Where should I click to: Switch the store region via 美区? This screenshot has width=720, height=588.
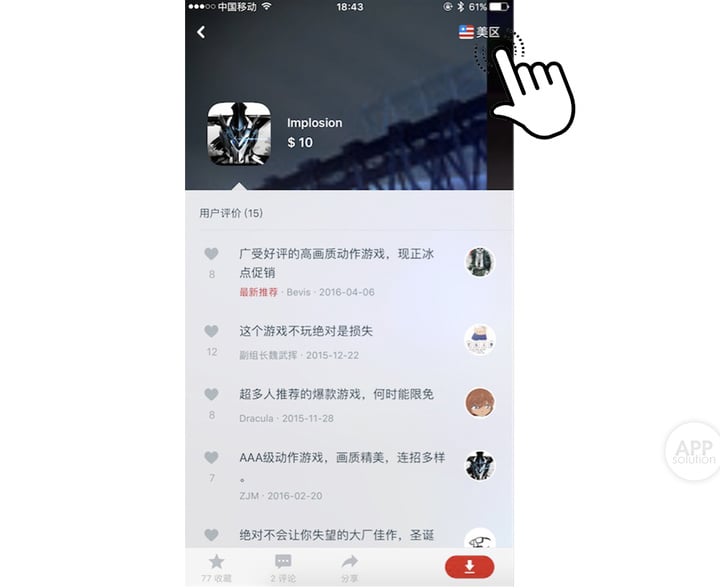coord(479,32)
